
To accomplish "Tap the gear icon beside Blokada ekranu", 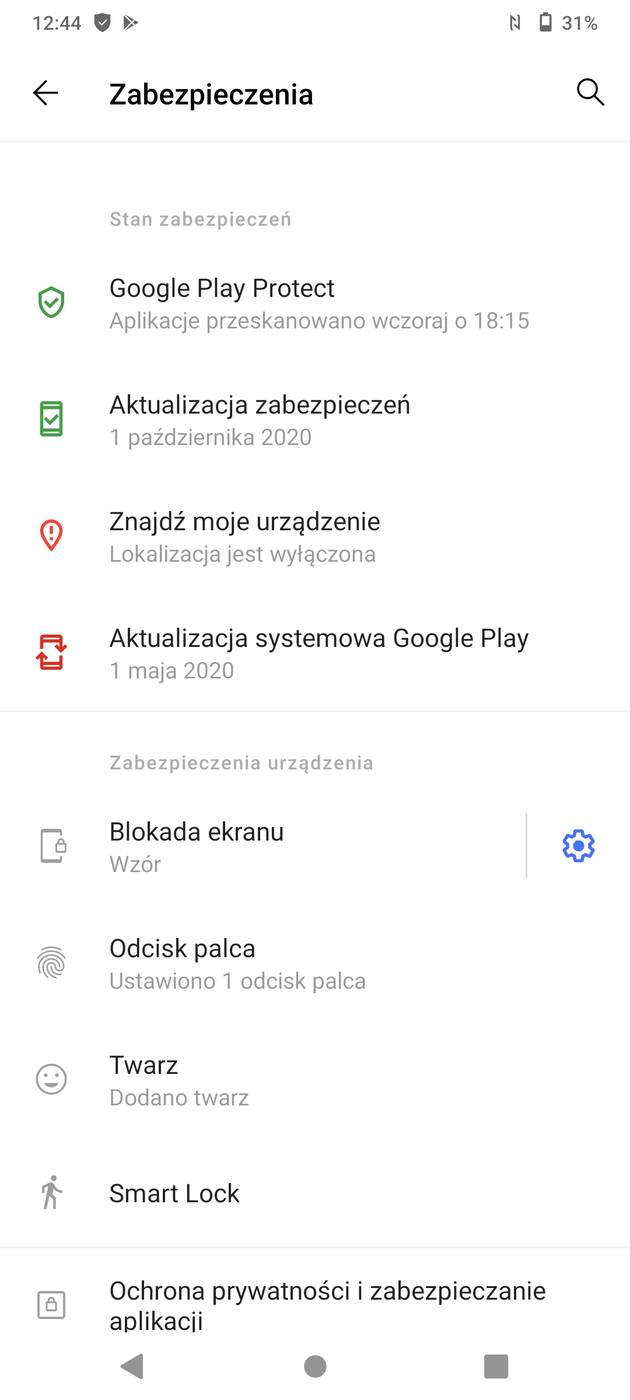I will pyautogui.click(x=578, y=846).
